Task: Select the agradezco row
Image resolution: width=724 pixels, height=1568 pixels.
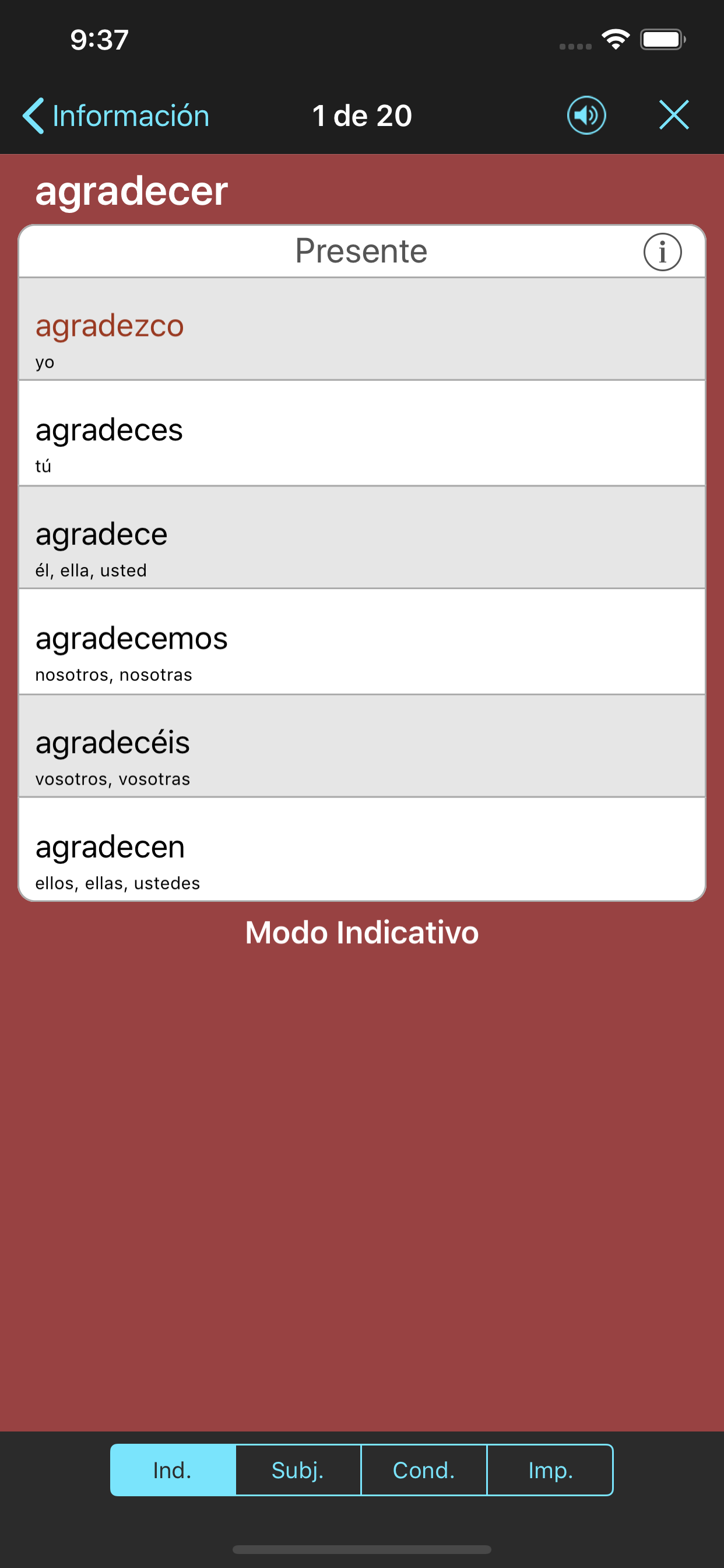Action: [x=362, y=330]
